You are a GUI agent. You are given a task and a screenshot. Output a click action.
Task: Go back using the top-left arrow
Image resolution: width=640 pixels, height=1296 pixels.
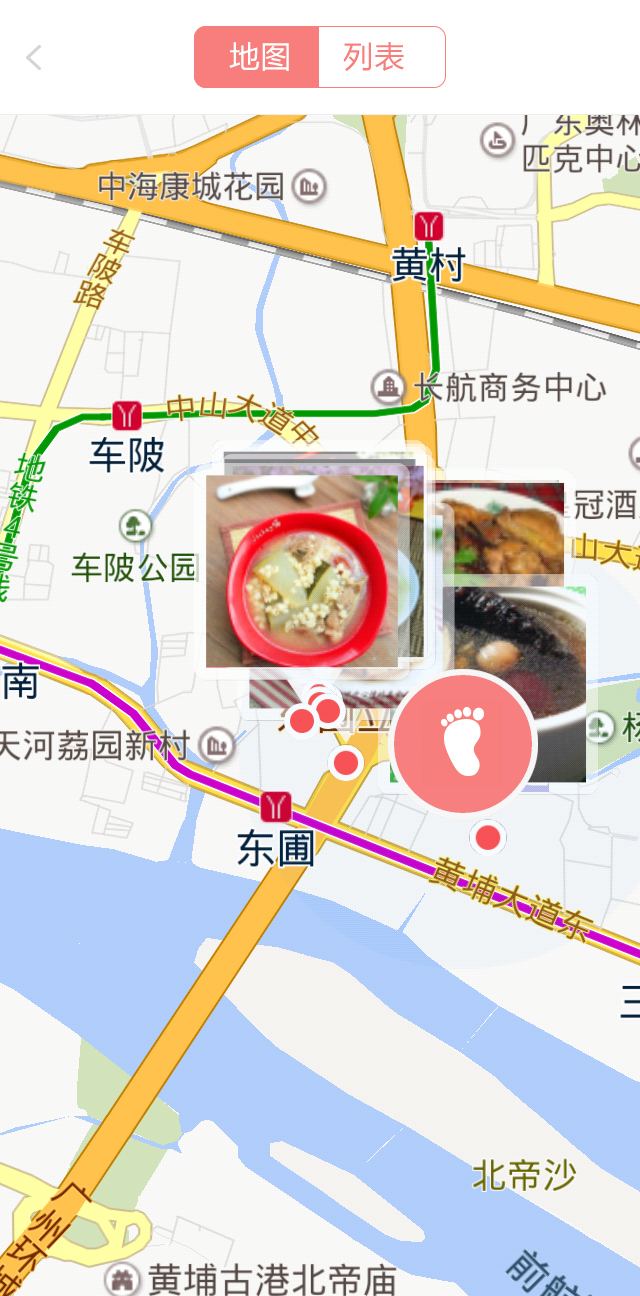click(34, 58)
